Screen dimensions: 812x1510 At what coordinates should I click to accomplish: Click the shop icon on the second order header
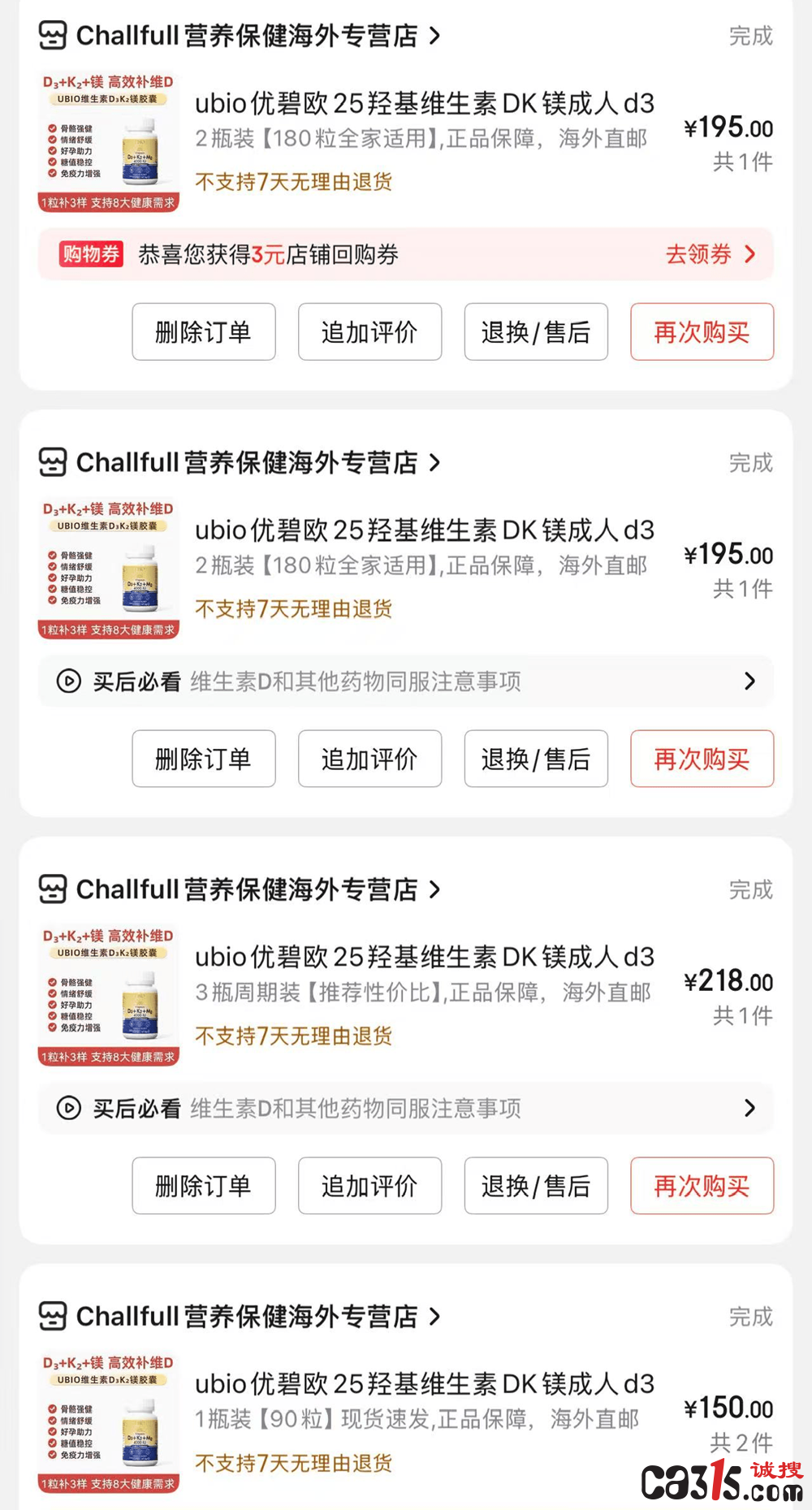tap(51, 462)
